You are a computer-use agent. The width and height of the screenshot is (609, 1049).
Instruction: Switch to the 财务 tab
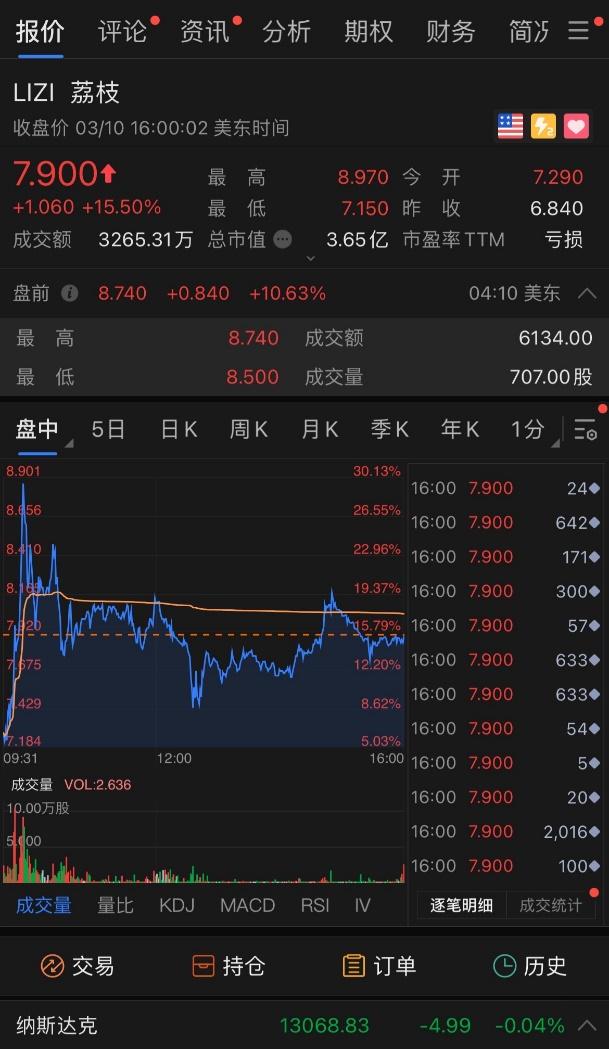point(450,31)
